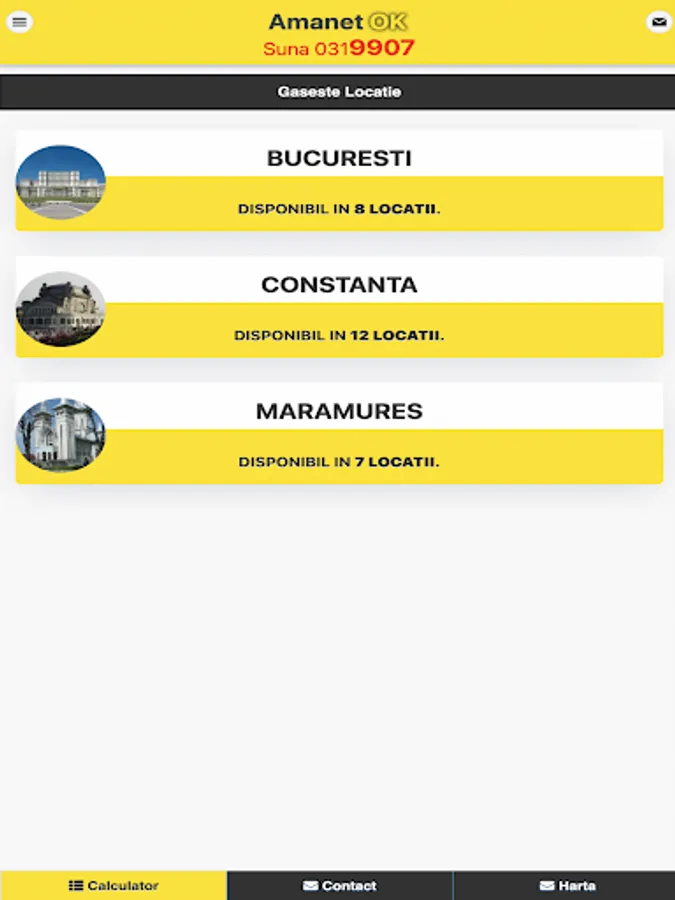Call the Suna 0319907 phone number
Viewport: 675px width, 900px height.
338,48
